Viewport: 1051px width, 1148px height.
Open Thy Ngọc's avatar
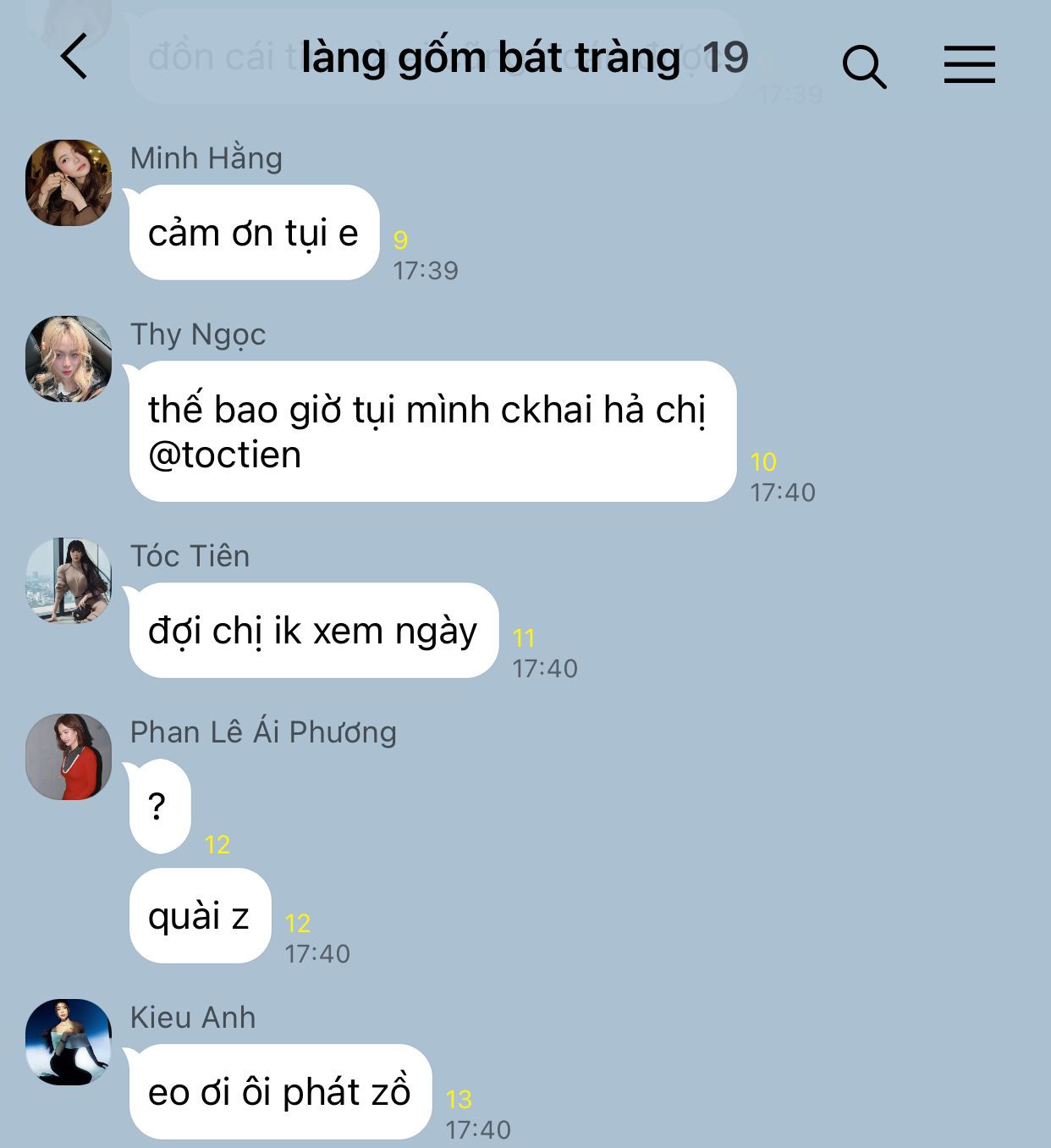coord(69,359)
